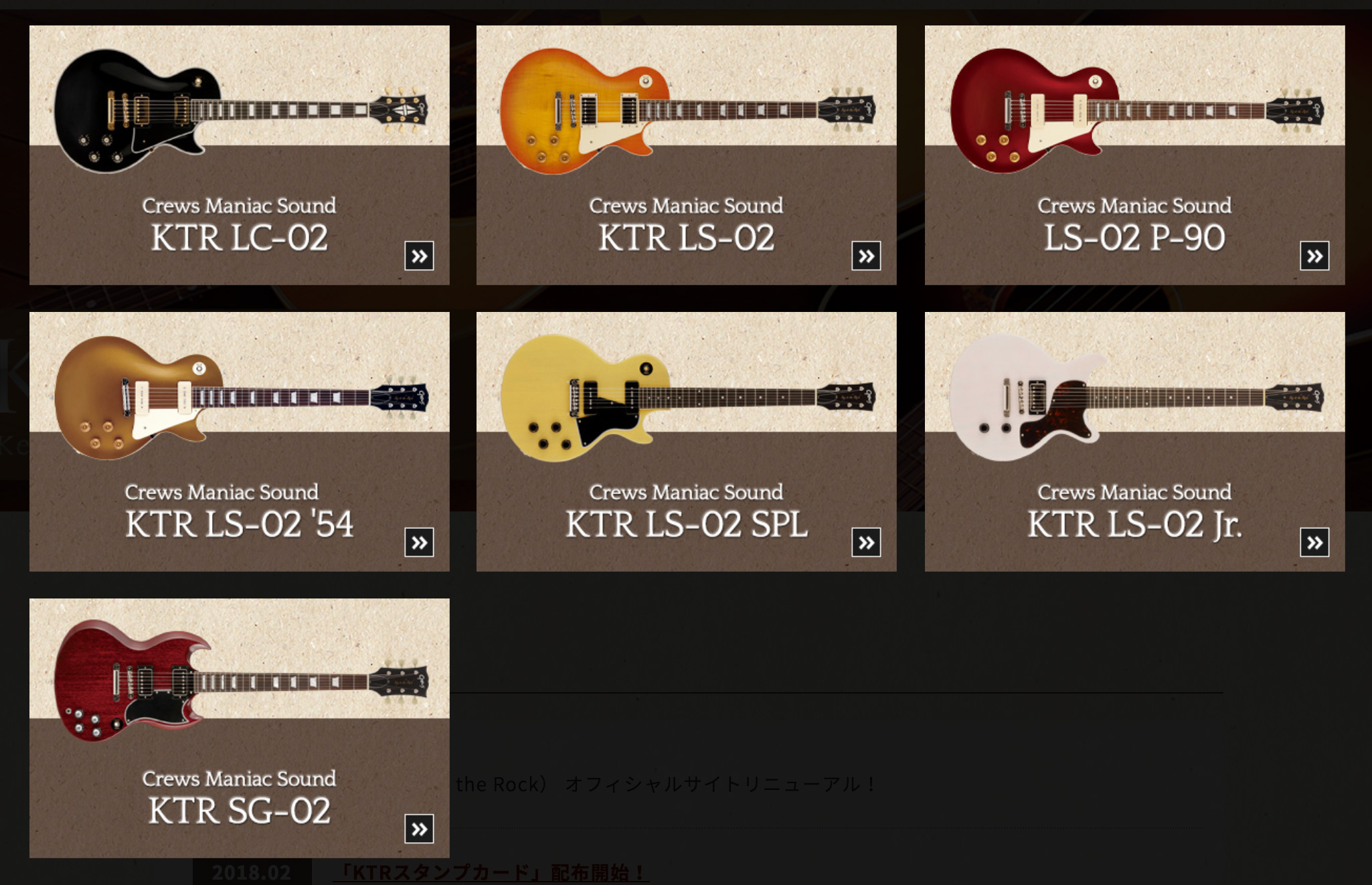Select the KTR LS-02 '54 card
The height and width of the screenshot is (885, 1372).
239,442
